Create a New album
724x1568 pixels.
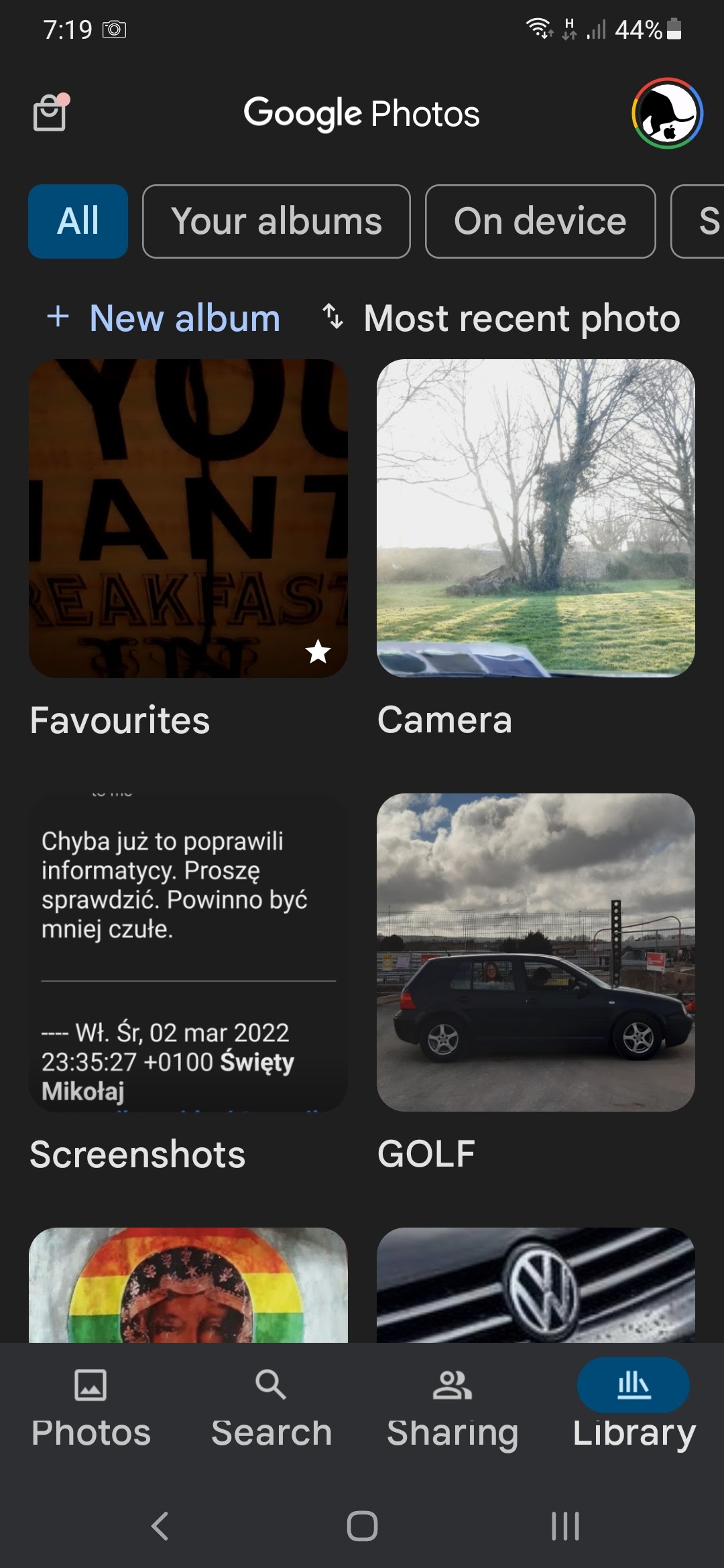click(x=164, y=318)
